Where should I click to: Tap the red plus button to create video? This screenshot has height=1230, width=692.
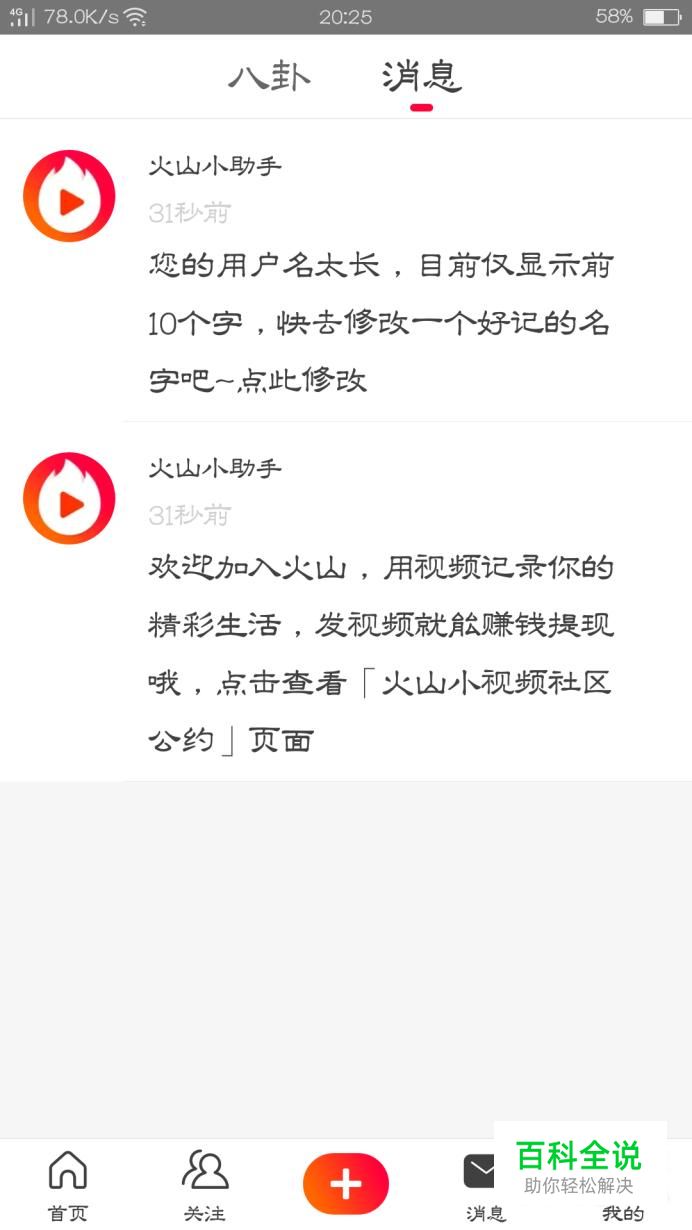346,1184
